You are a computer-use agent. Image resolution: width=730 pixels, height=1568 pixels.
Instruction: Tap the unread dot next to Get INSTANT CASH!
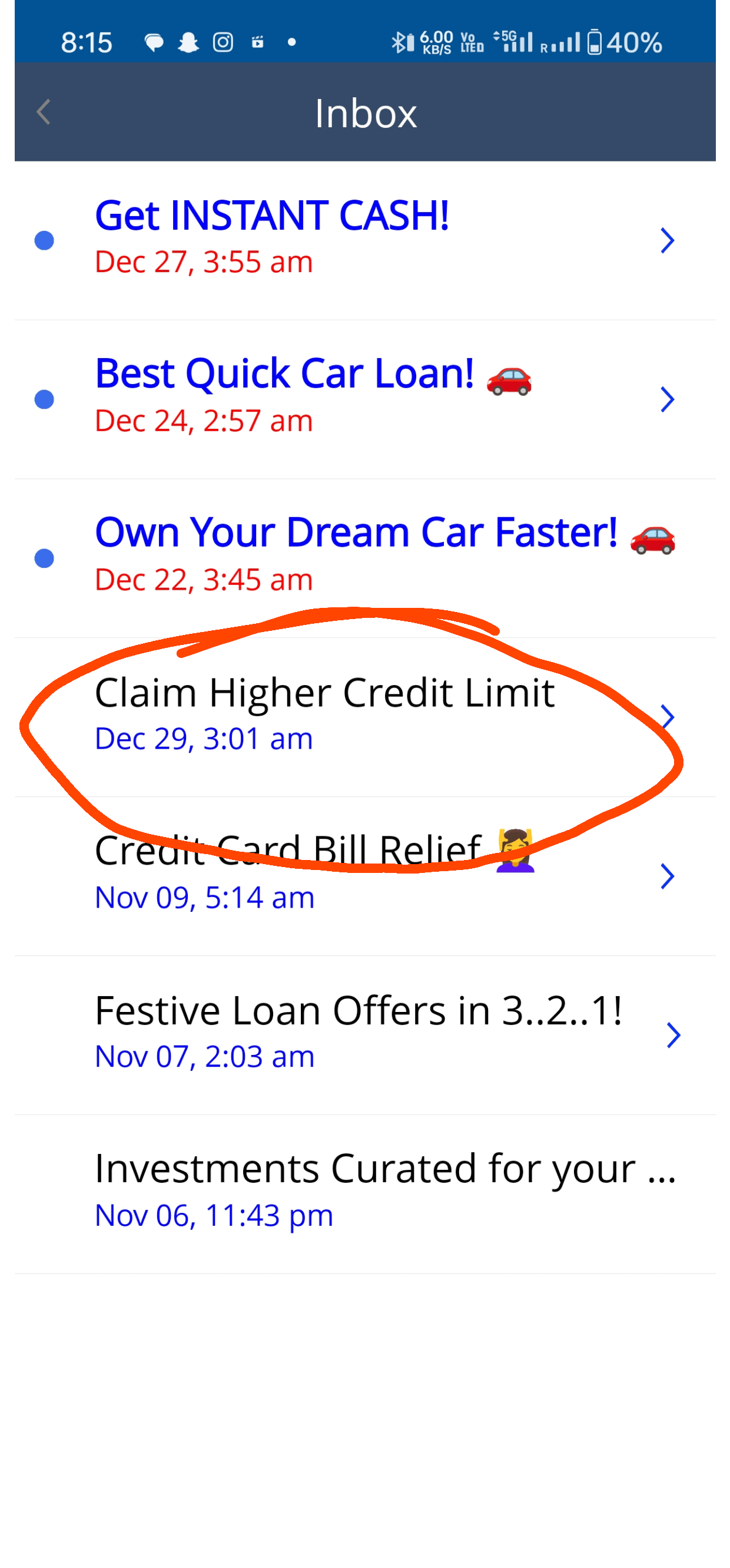click(45, 240)
